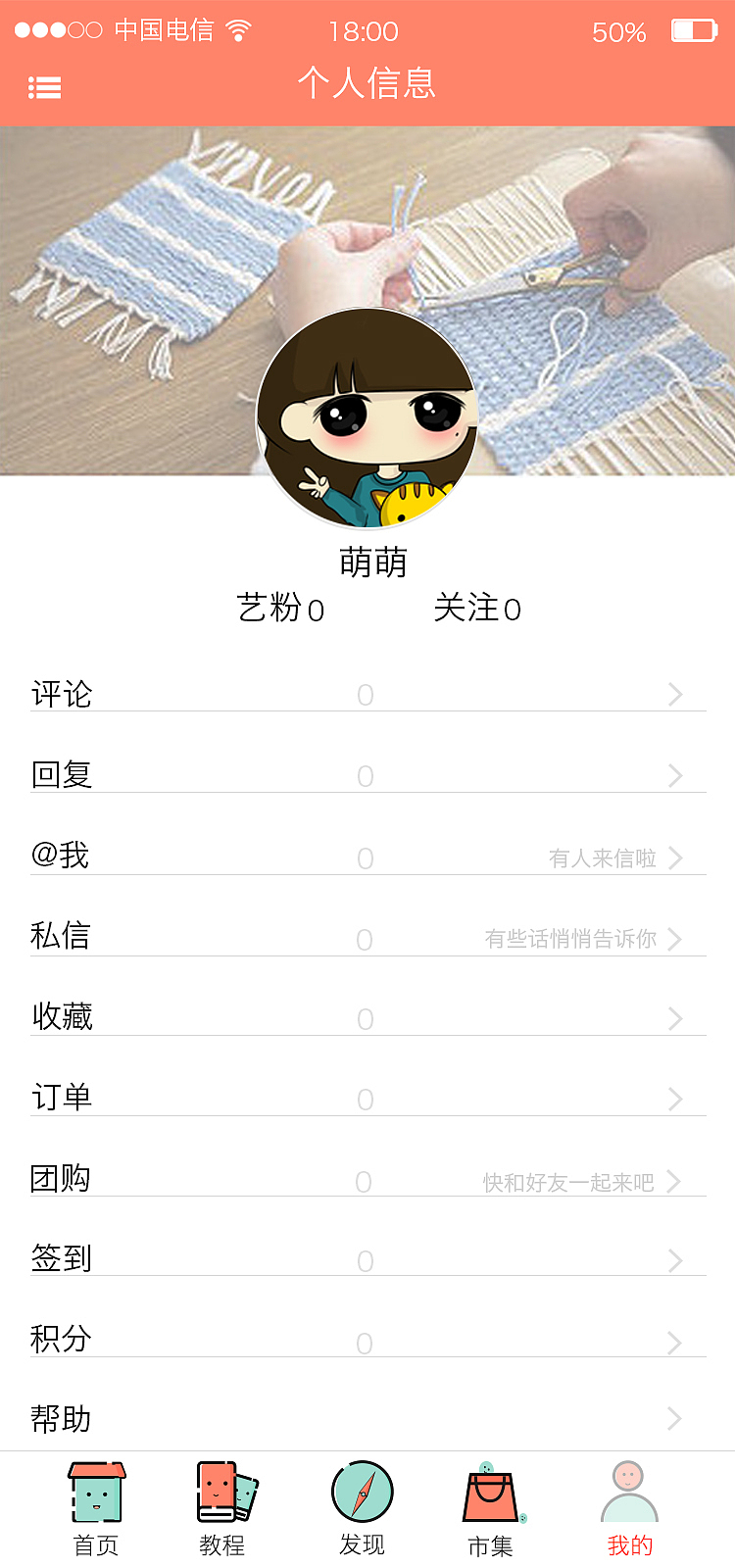Tap the Wi-Fi status icon
This screenshot has width=735, height=1568.
238,29
